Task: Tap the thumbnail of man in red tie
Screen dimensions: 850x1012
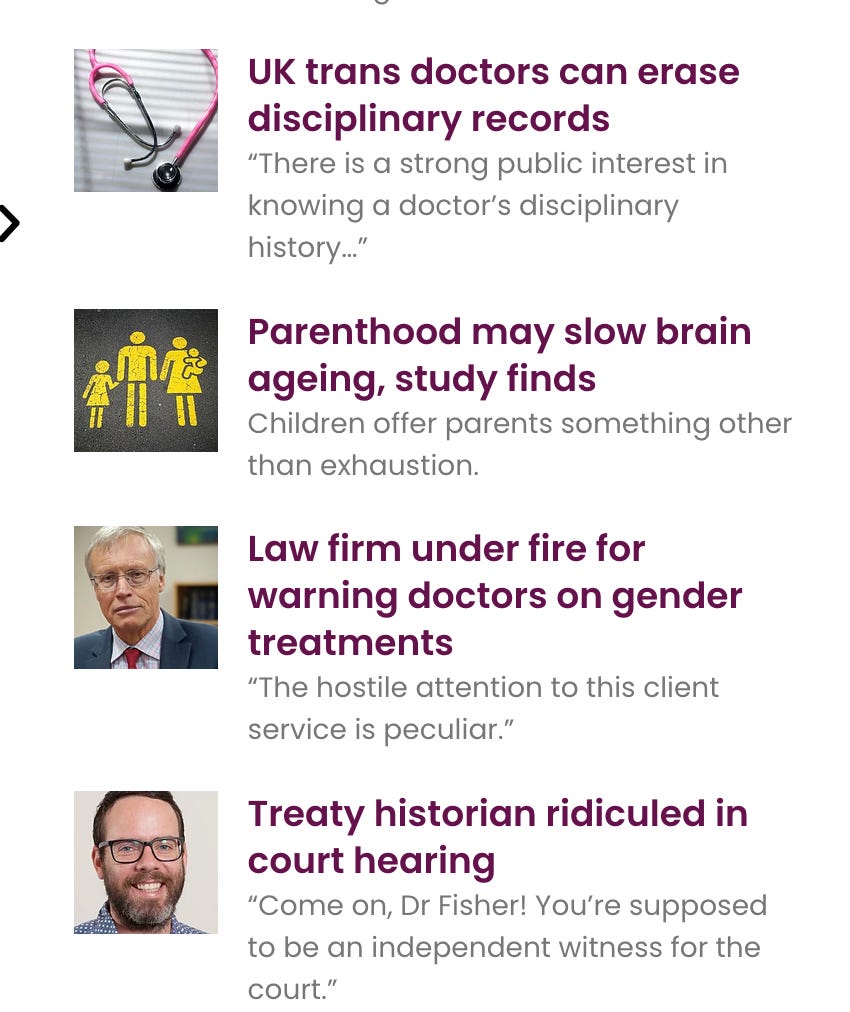Action: [146, 597]
